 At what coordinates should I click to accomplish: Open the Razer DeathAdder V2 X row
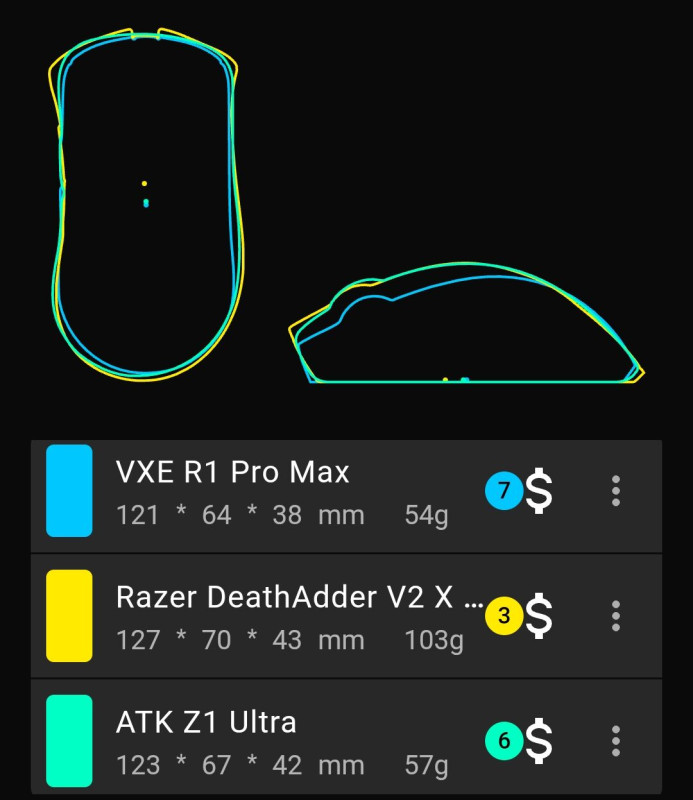290,617
